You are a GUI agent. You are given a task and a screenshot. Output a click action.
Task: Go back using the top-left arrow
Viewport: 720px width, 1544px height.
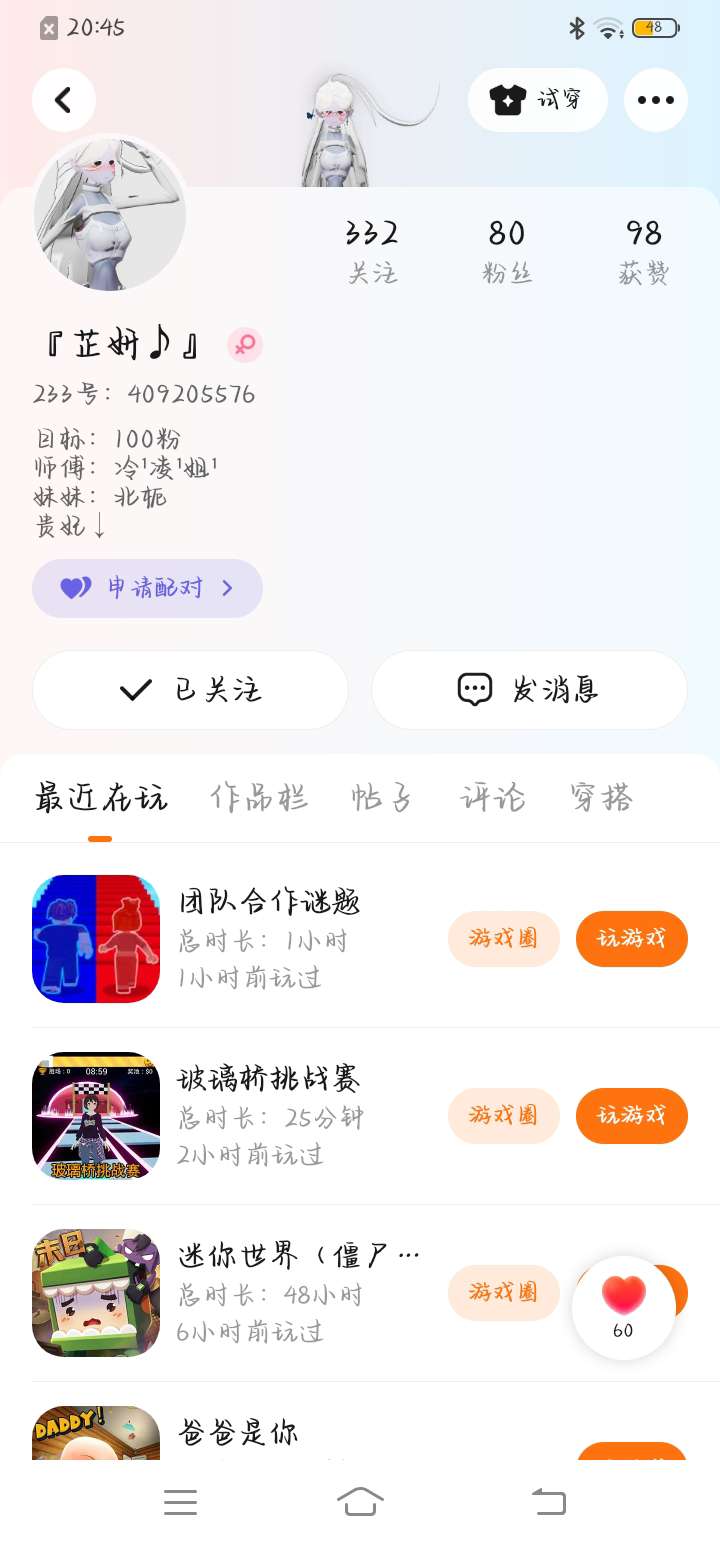(x=64, y=100)
